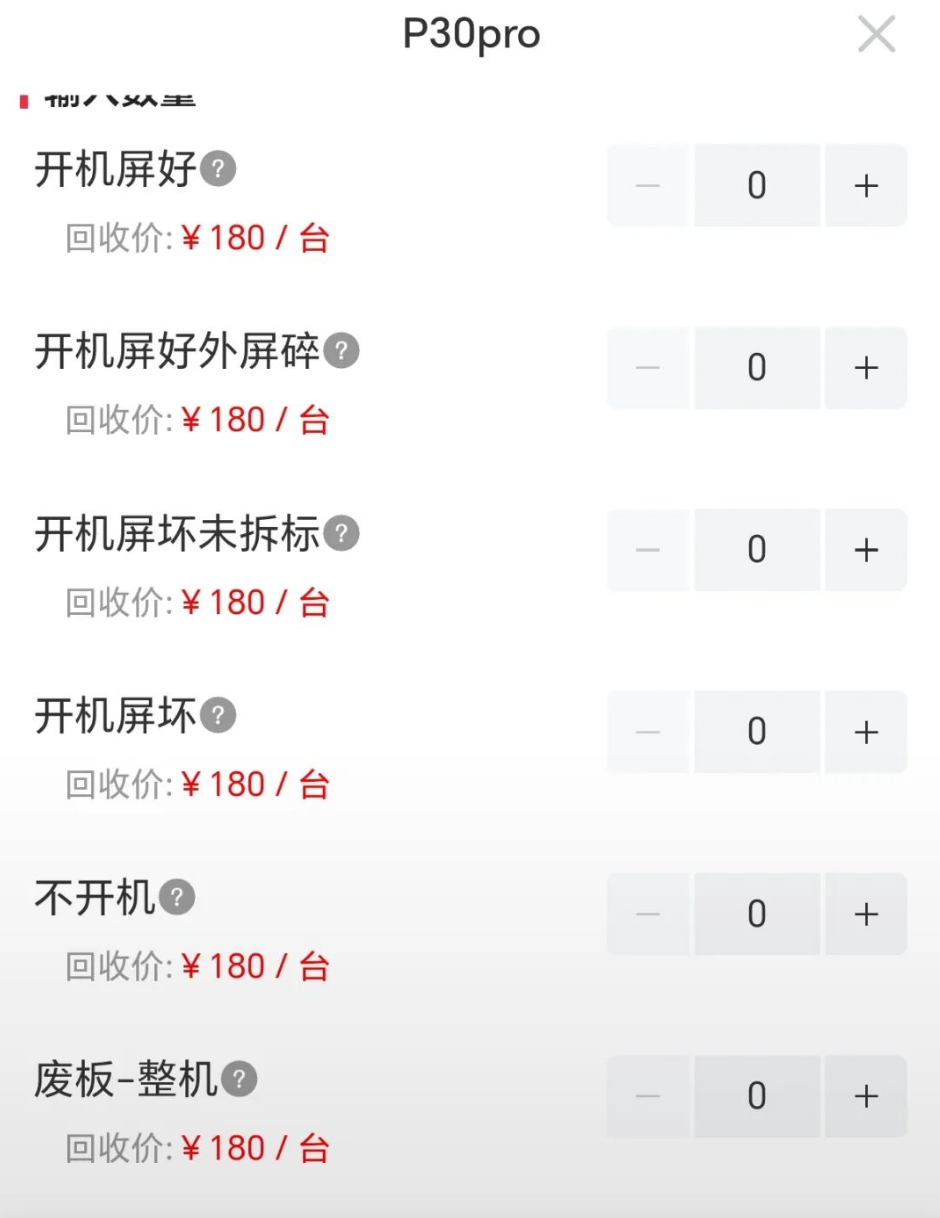Click the question mark beside 开机屏坏未拆标
This screenshot has height=1218, width=940.
point(340,534)
